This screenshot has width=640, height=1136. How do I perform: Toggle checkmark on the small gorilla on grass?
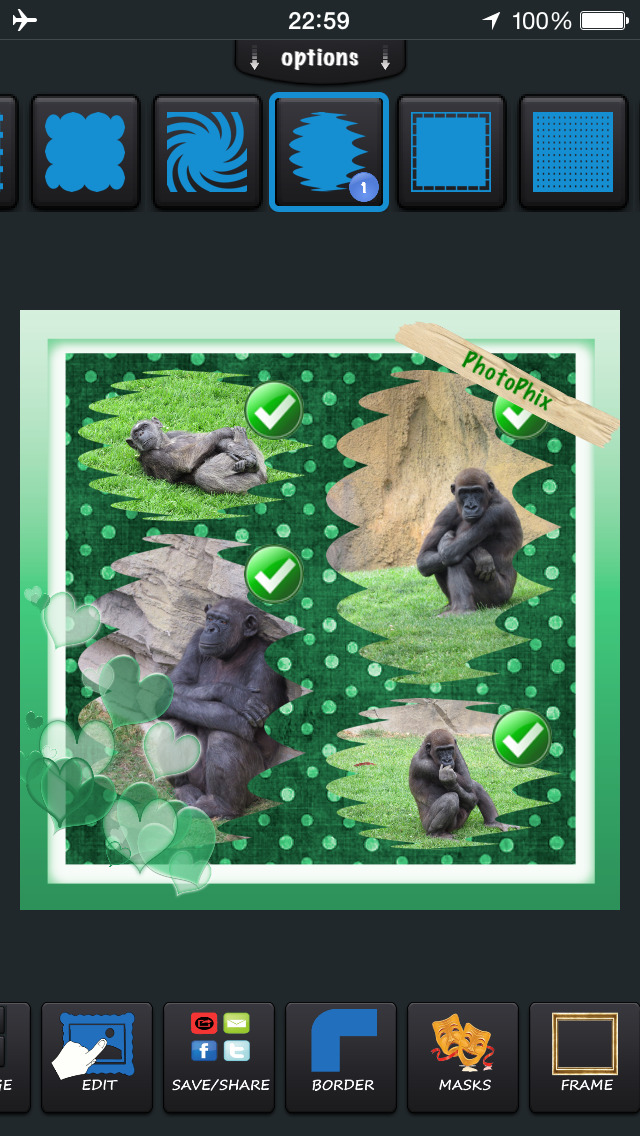tap(521, 738)
